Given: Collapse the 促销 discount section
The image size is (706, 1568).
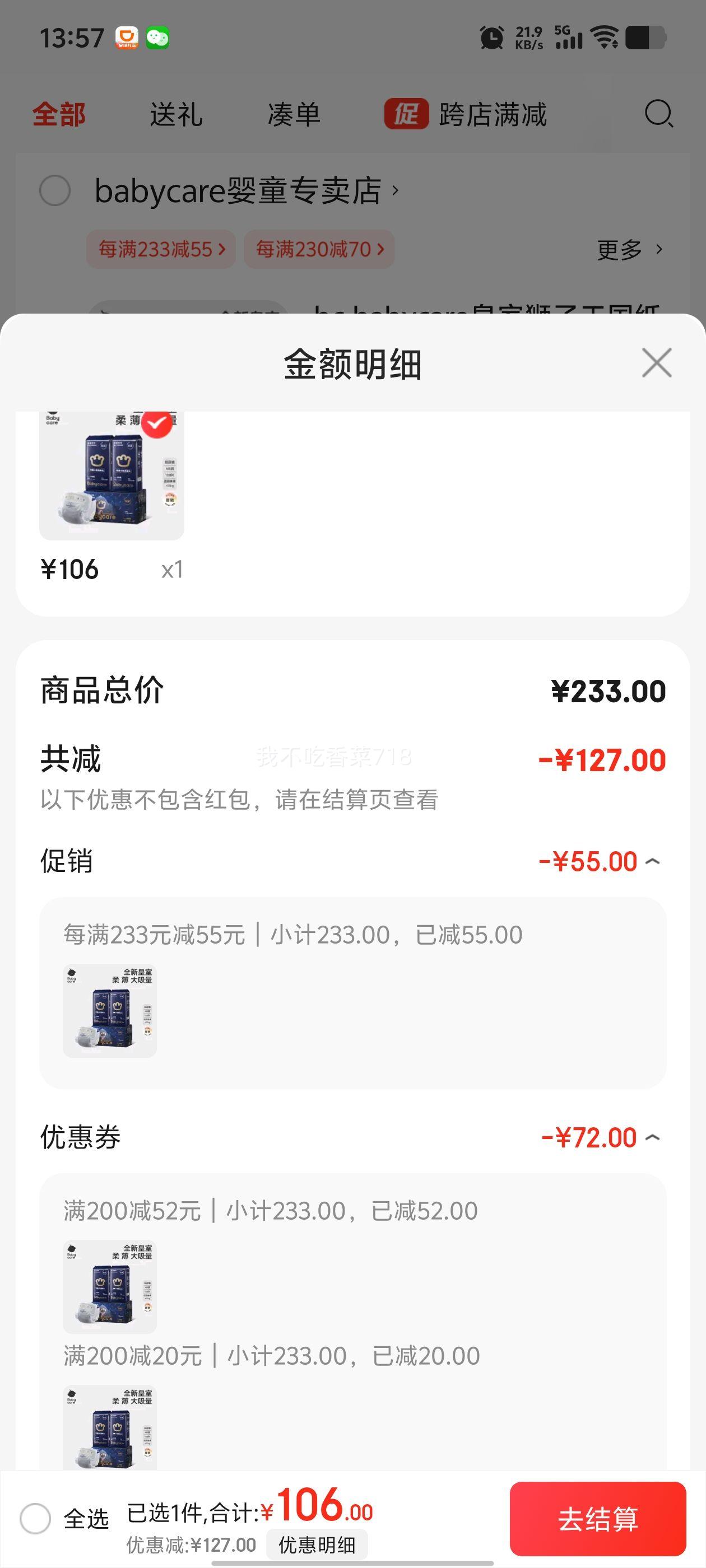Looking at the screenshot, I should (x=652, y=861).
